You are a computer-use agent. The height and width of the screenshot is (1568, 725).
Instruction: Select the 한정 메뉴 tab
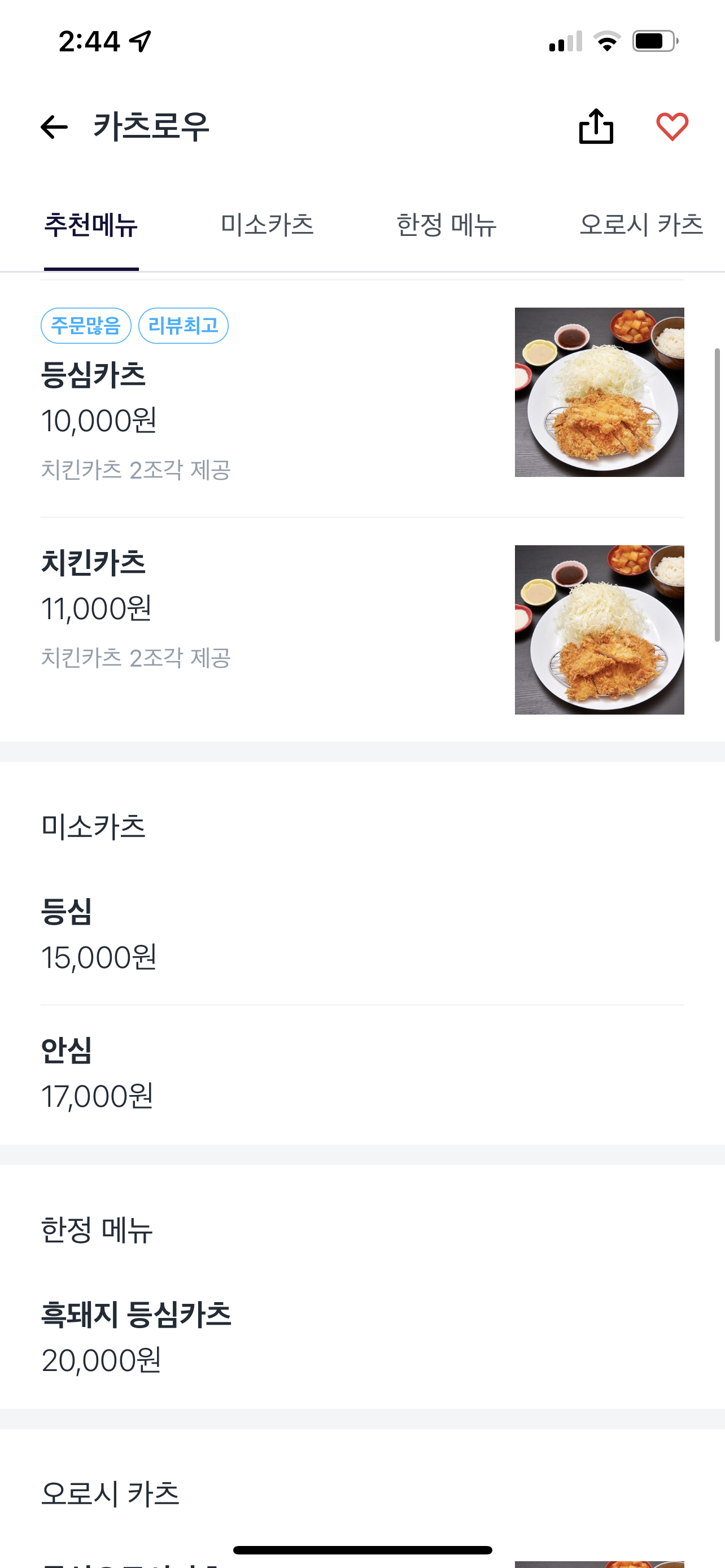pyautogui.click(x=446, y=225)
